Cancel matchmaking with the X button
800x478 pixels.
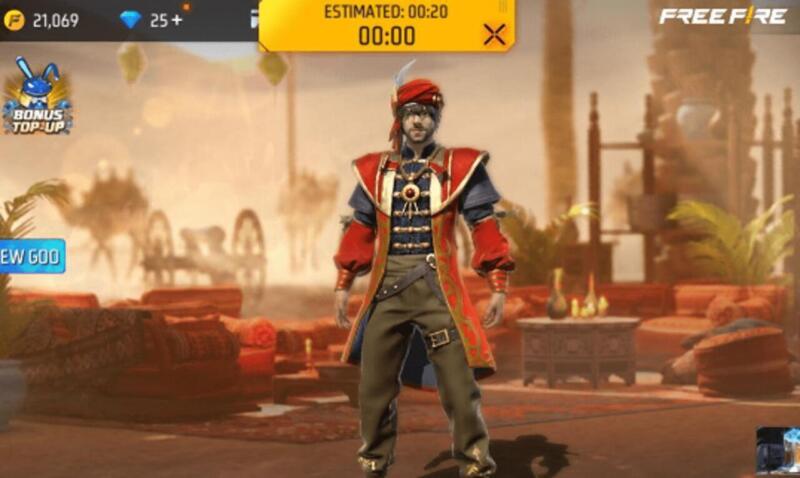coord(494,35)
